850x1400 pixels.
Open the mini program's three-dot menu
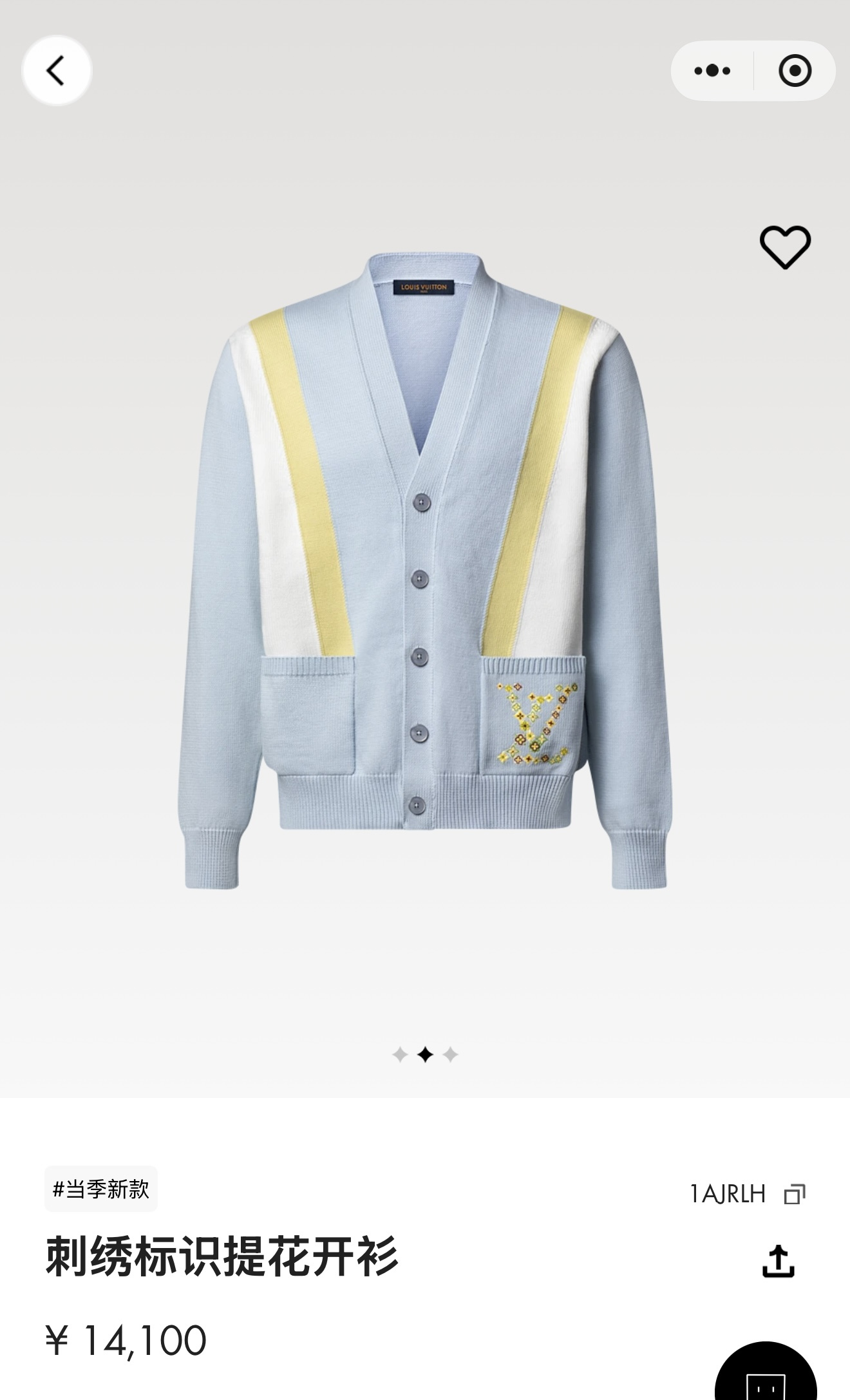click(x=712, y=71)
